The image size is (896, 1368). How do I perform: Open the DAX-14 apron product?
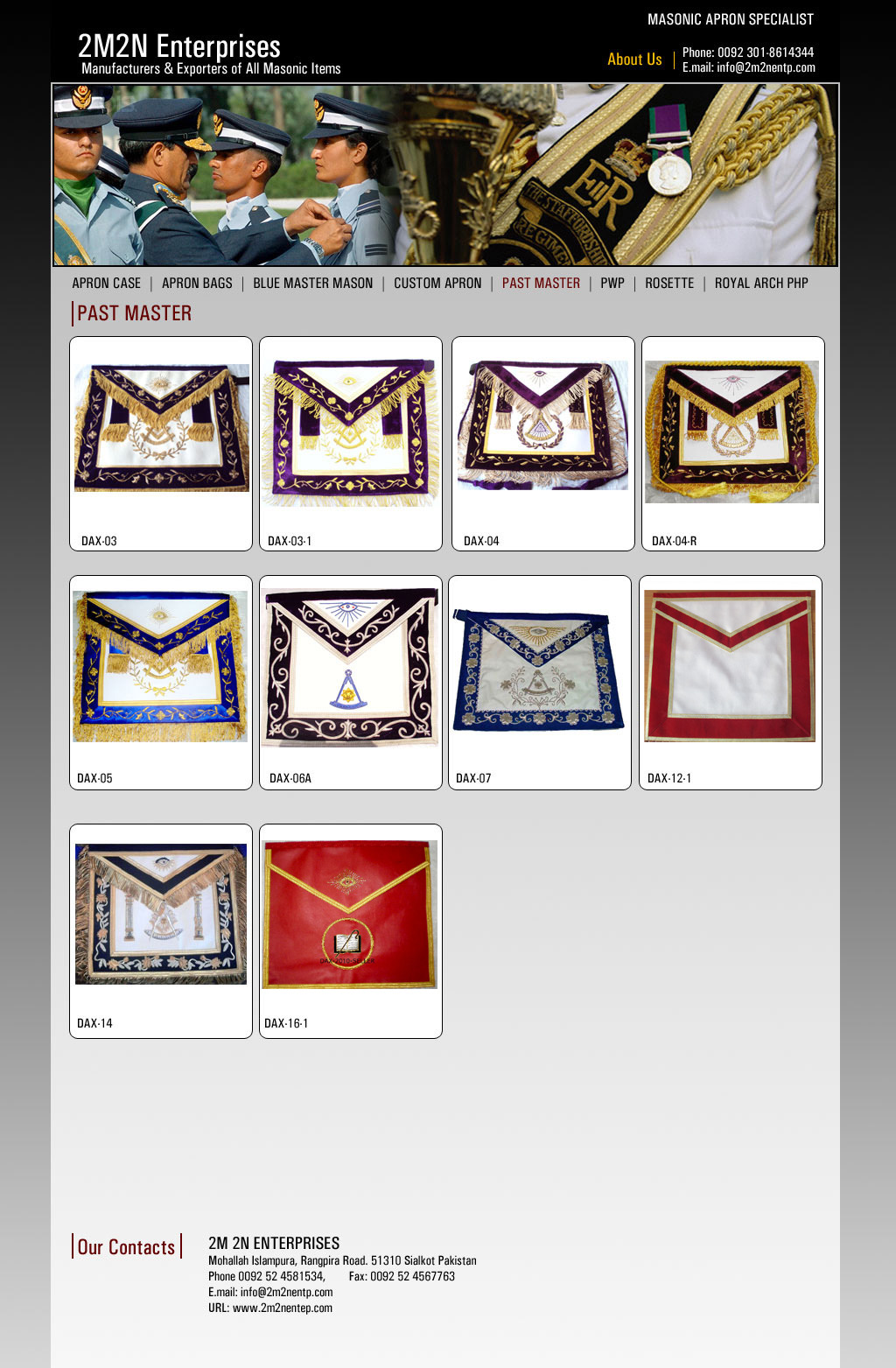[161, 915]
